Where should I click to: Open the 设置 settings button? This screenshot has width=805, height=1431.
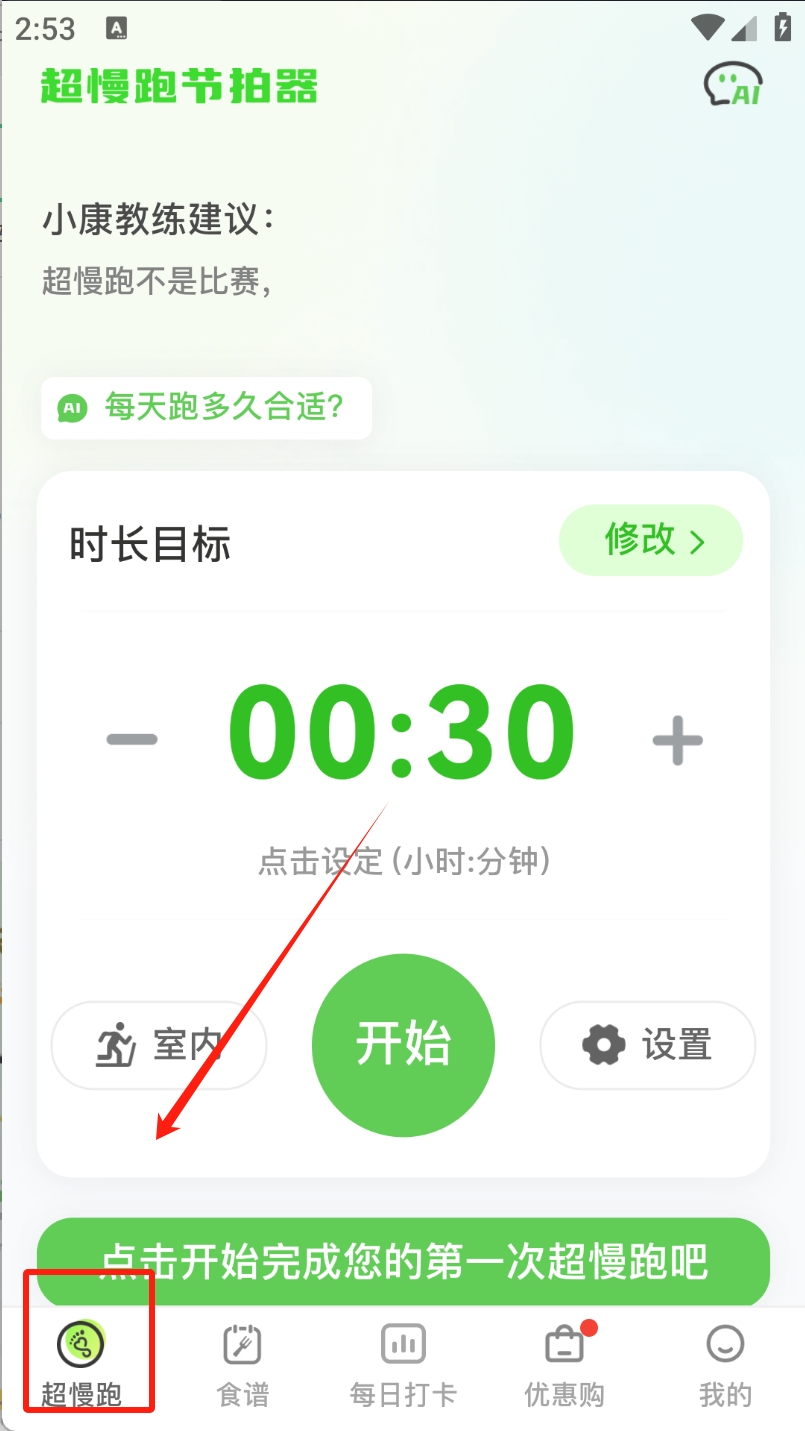coord(648,1045)
